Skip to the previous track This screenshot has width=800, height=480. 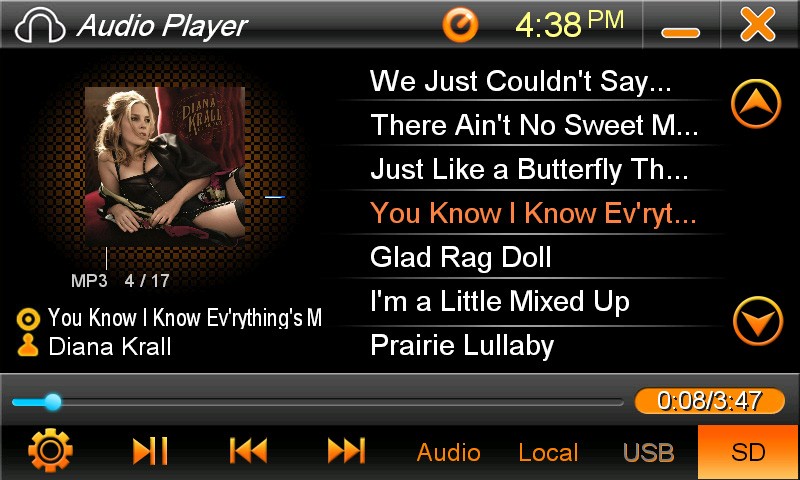click(x=248, y=452)
